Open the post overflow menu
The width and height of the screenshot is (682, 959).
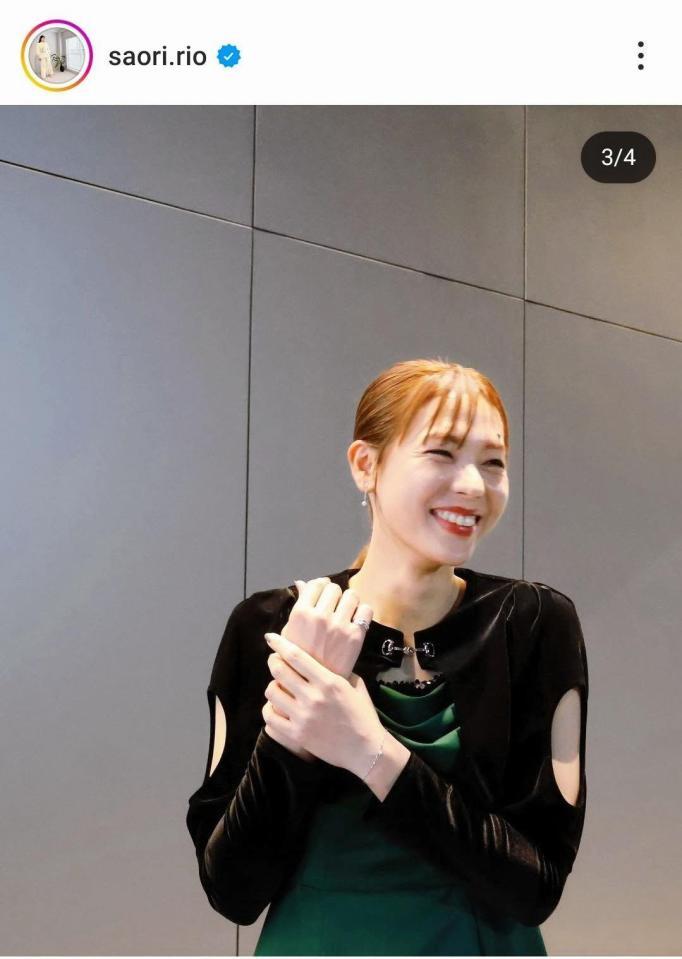click(x=640, y=56)
